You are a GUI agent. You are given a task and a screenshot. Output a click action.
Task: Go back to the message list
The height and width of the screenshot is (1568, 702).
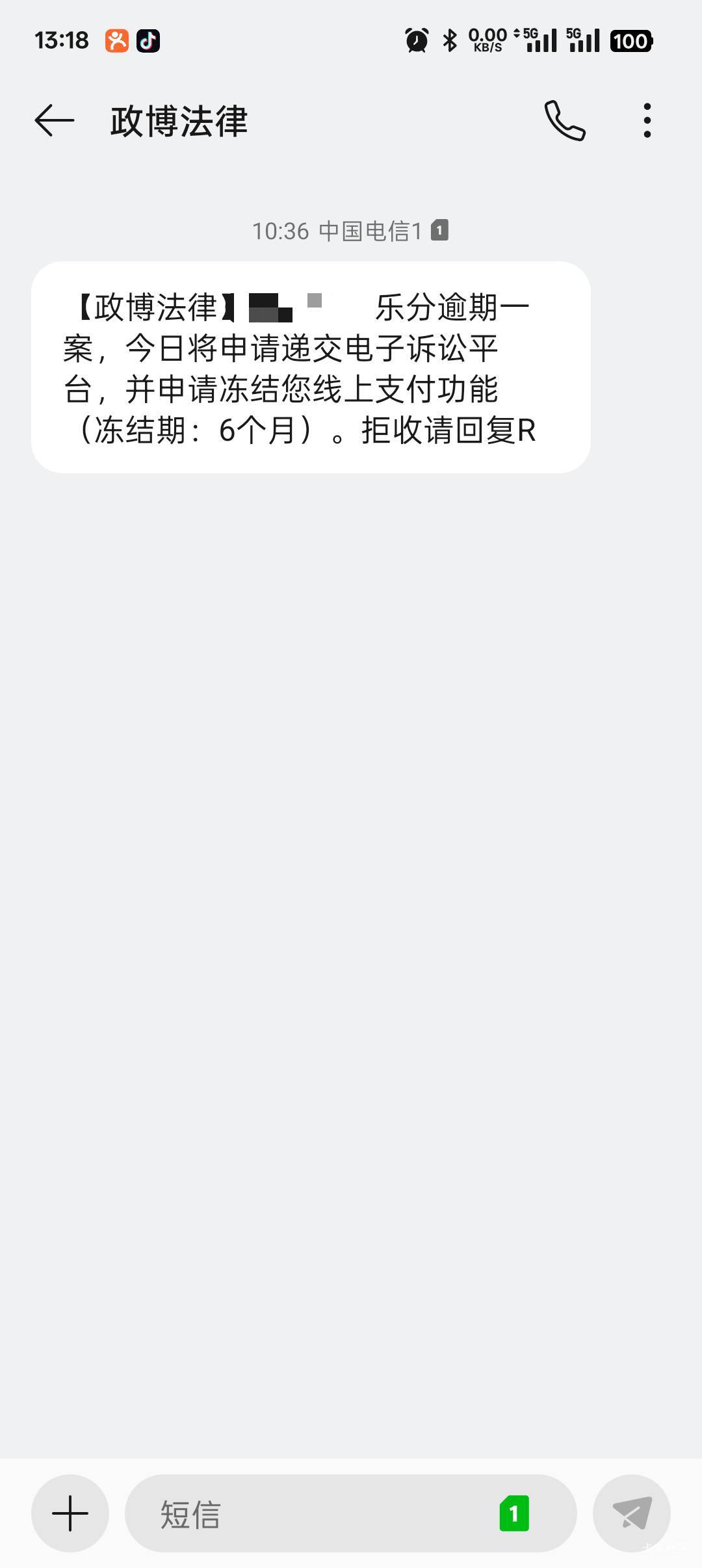coord(55,121)
